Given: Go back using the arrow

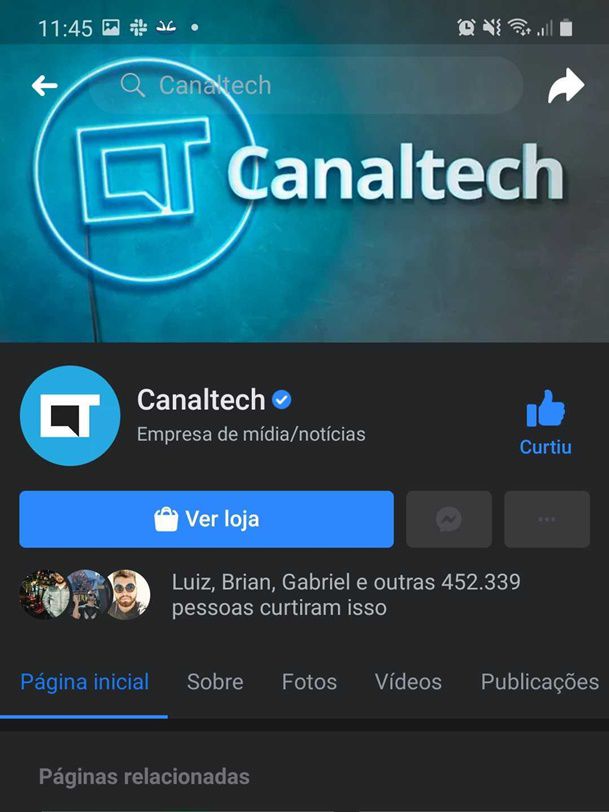Looking at the screenshot, I should click(44, 86).
